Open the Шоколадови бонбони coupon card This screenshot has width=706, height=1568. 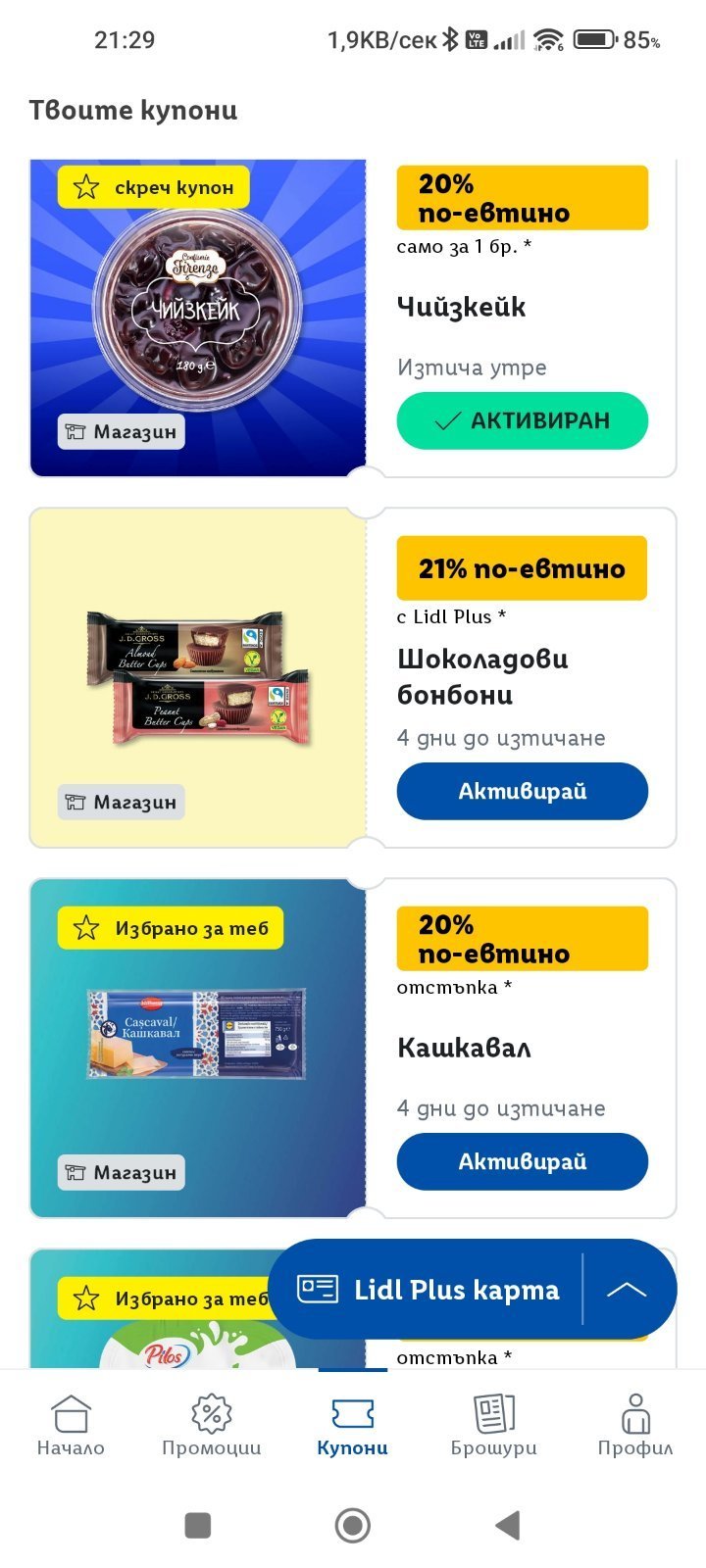(353, 677)
